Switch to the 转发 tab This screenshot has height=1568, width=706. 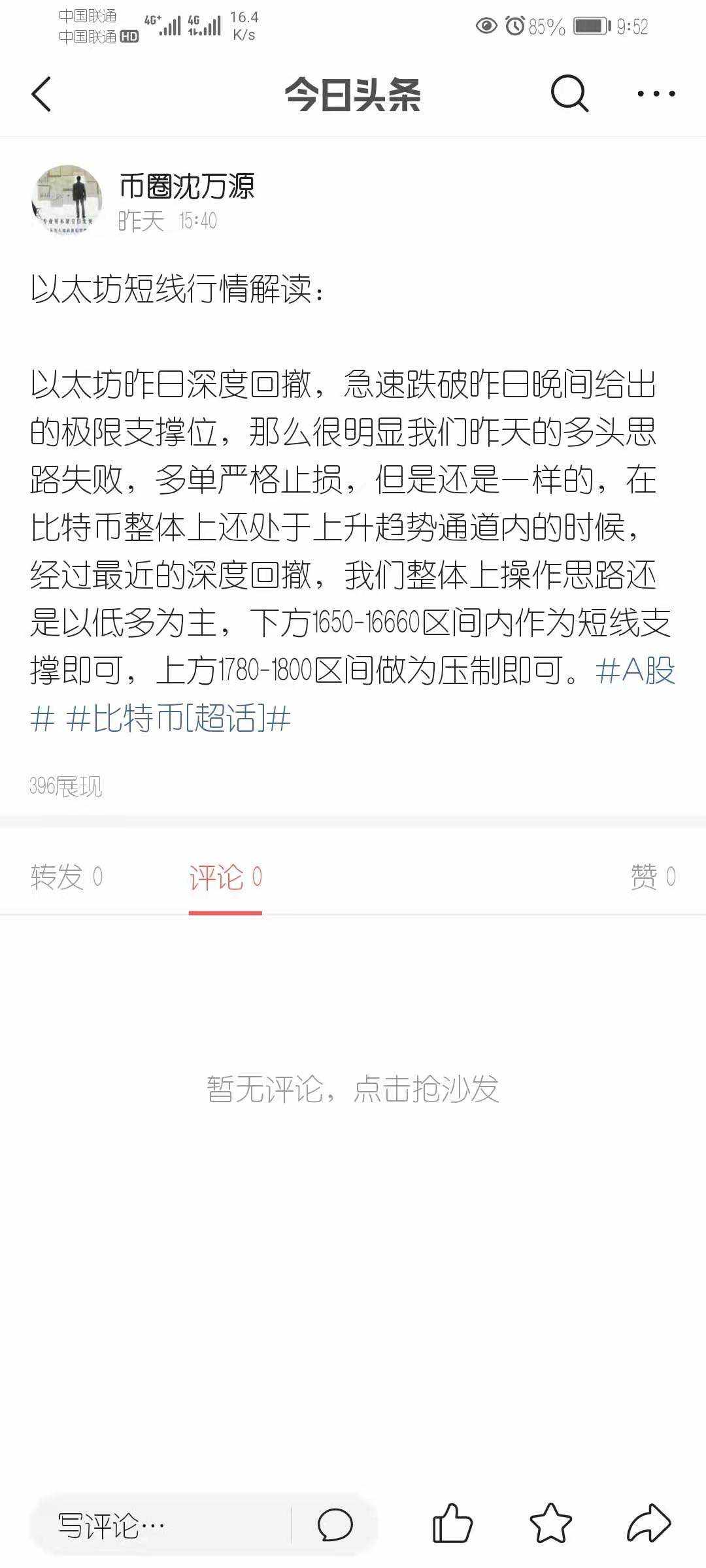(x=67, y=877)
